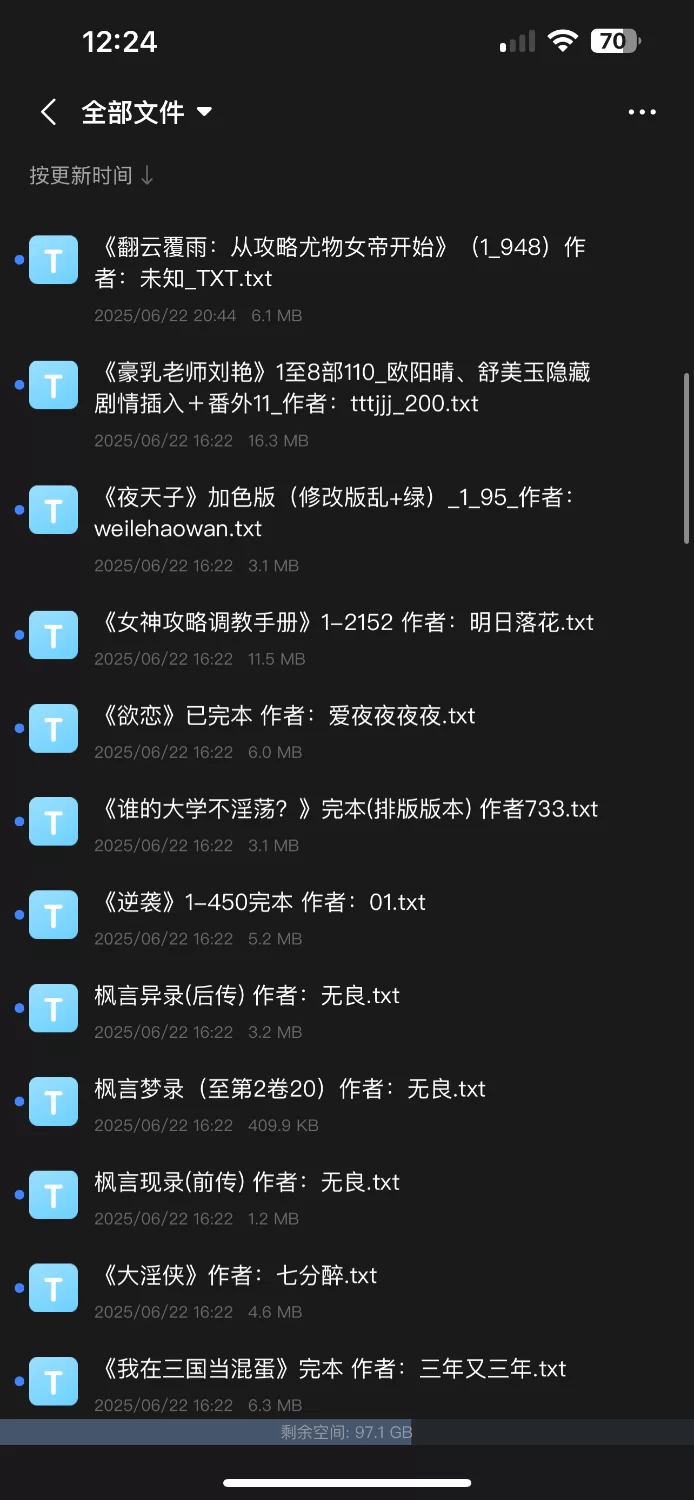Open 枫言现录(前传) file
The height and width of the screenshot is (1500, 694).
[247, 1182]
